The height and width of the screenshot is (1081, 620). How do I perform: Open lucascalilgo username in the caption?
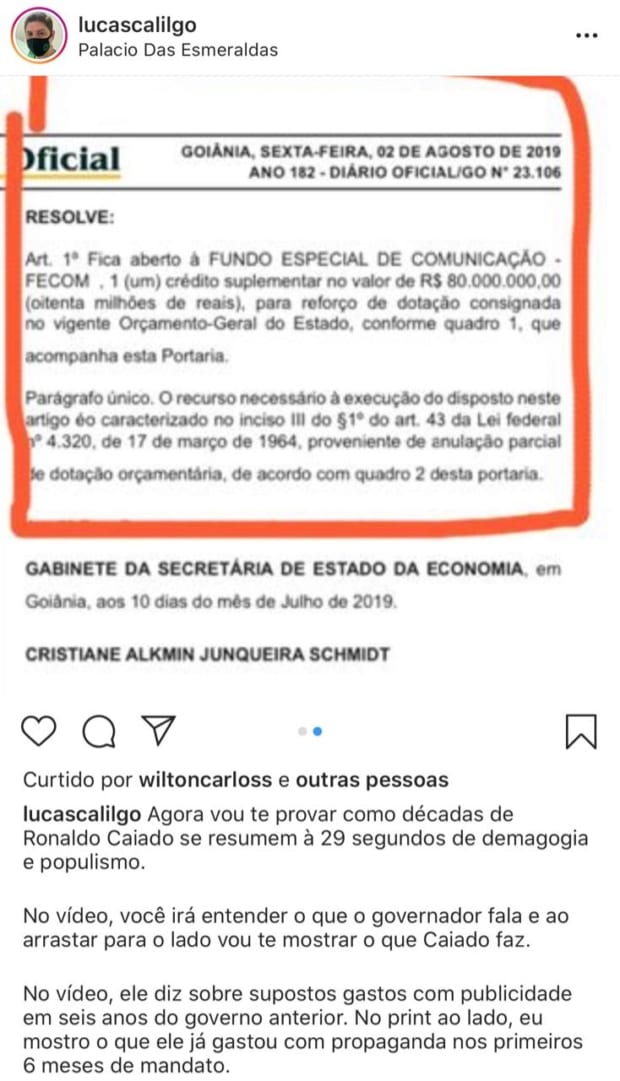(88, 812)
